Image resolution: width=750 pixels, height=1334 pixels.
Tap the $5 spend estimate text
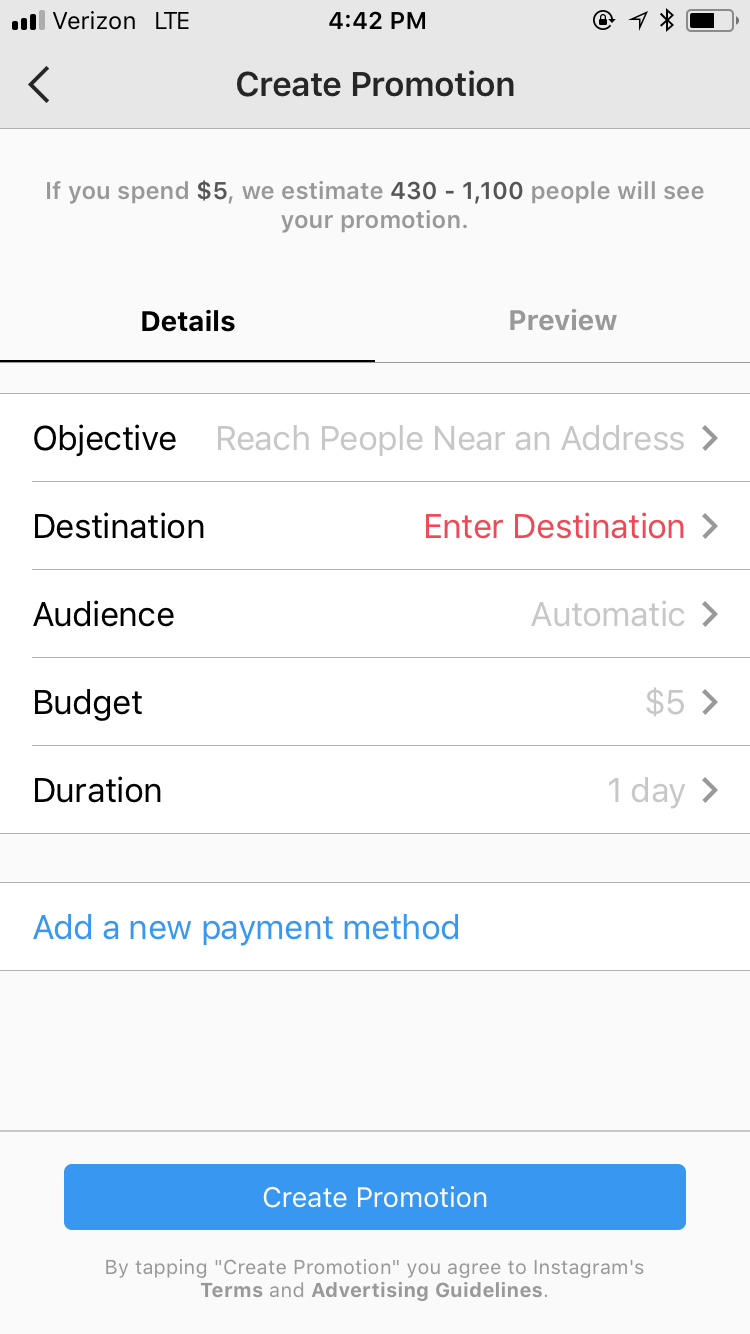click(375, 205)
